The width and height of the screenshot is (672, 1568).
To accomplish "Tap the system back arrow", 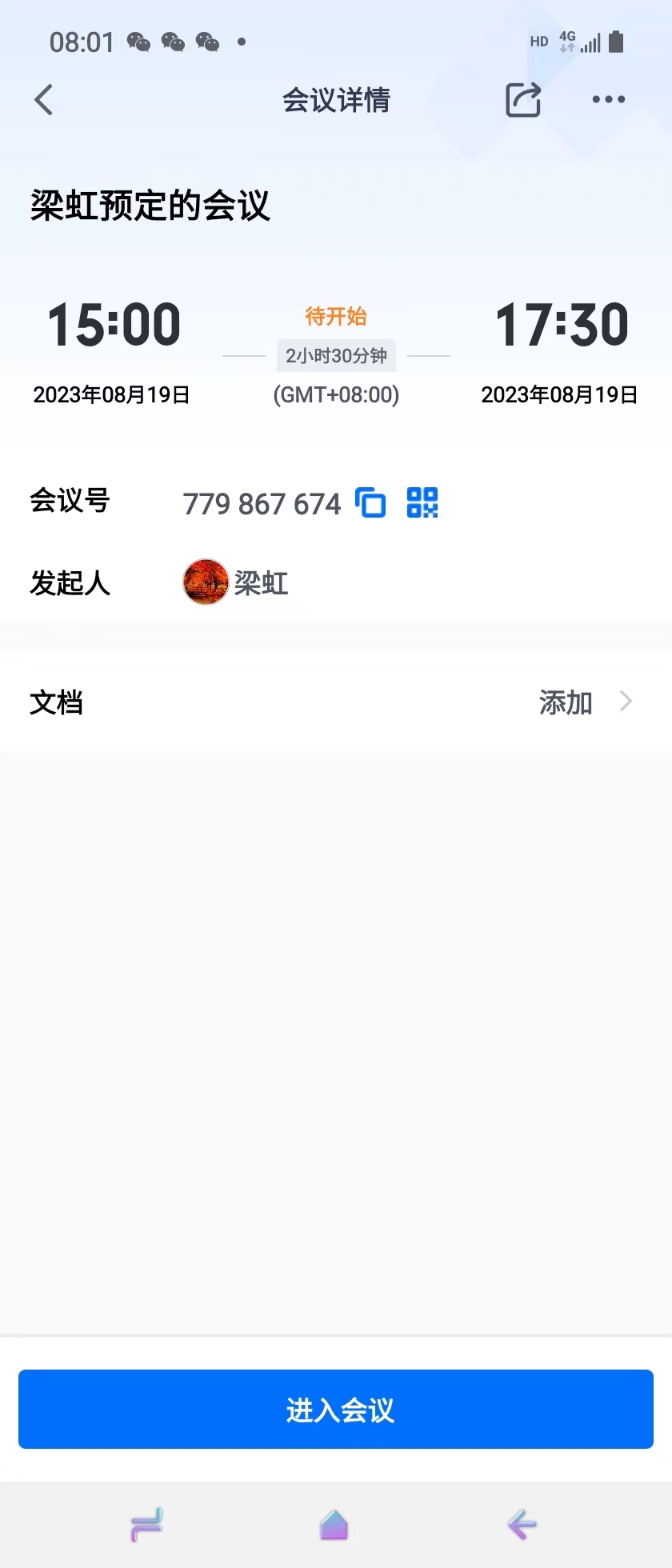I will 522,1525.
